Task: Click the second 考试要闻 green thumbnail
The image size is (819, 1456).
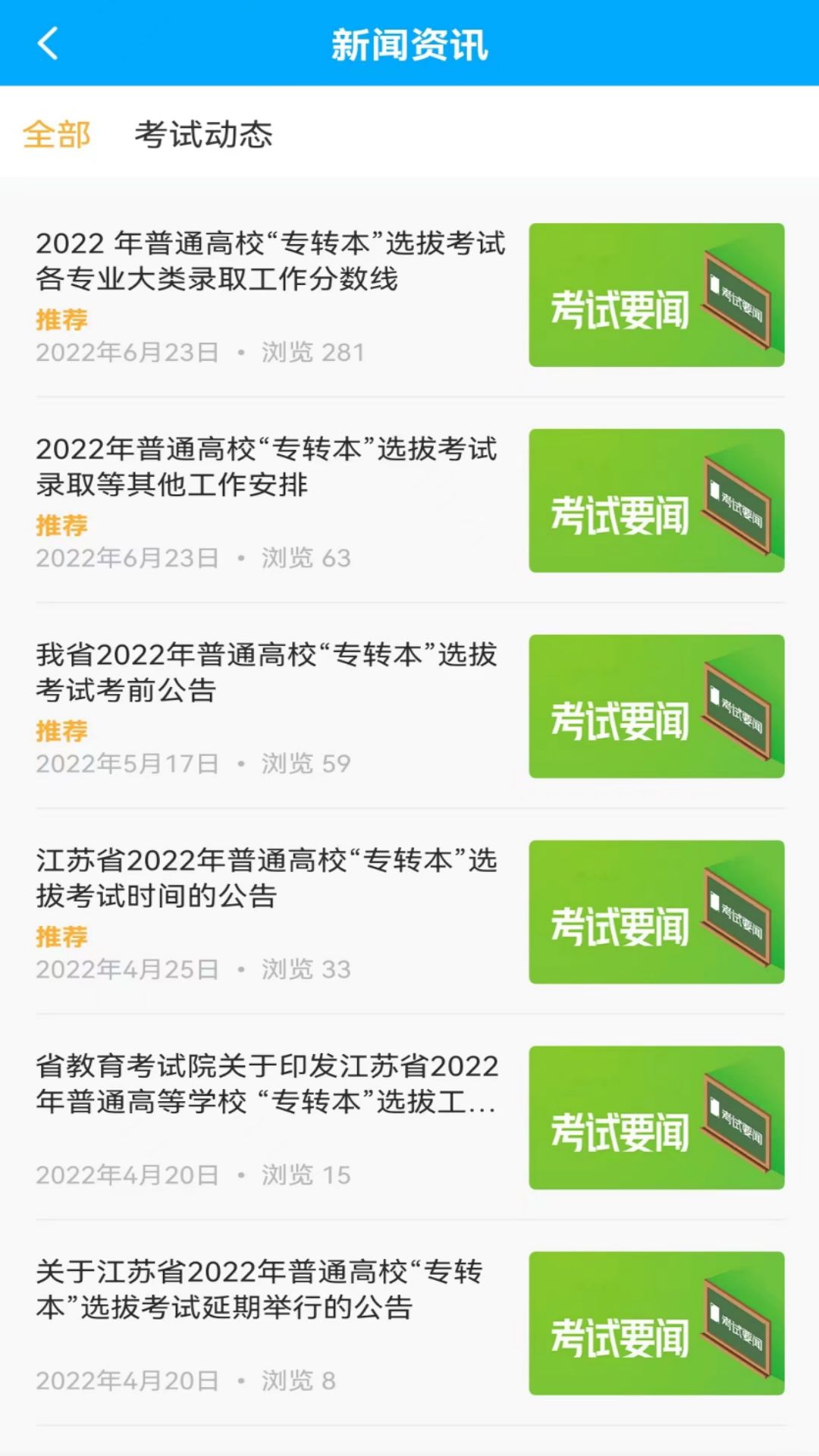Action: [657, 500]
